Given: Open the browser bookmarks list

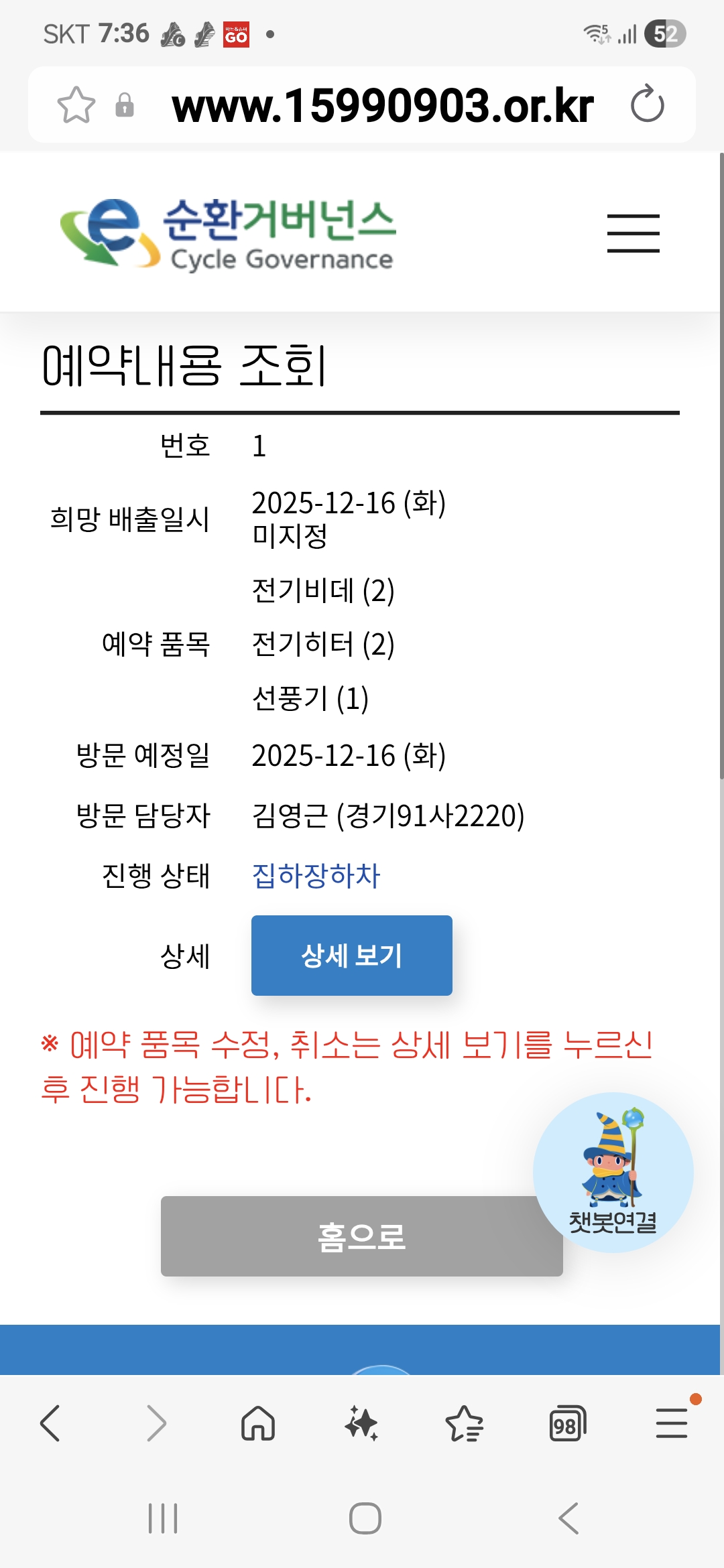Looking at the screenshot, I should 464,1423.
